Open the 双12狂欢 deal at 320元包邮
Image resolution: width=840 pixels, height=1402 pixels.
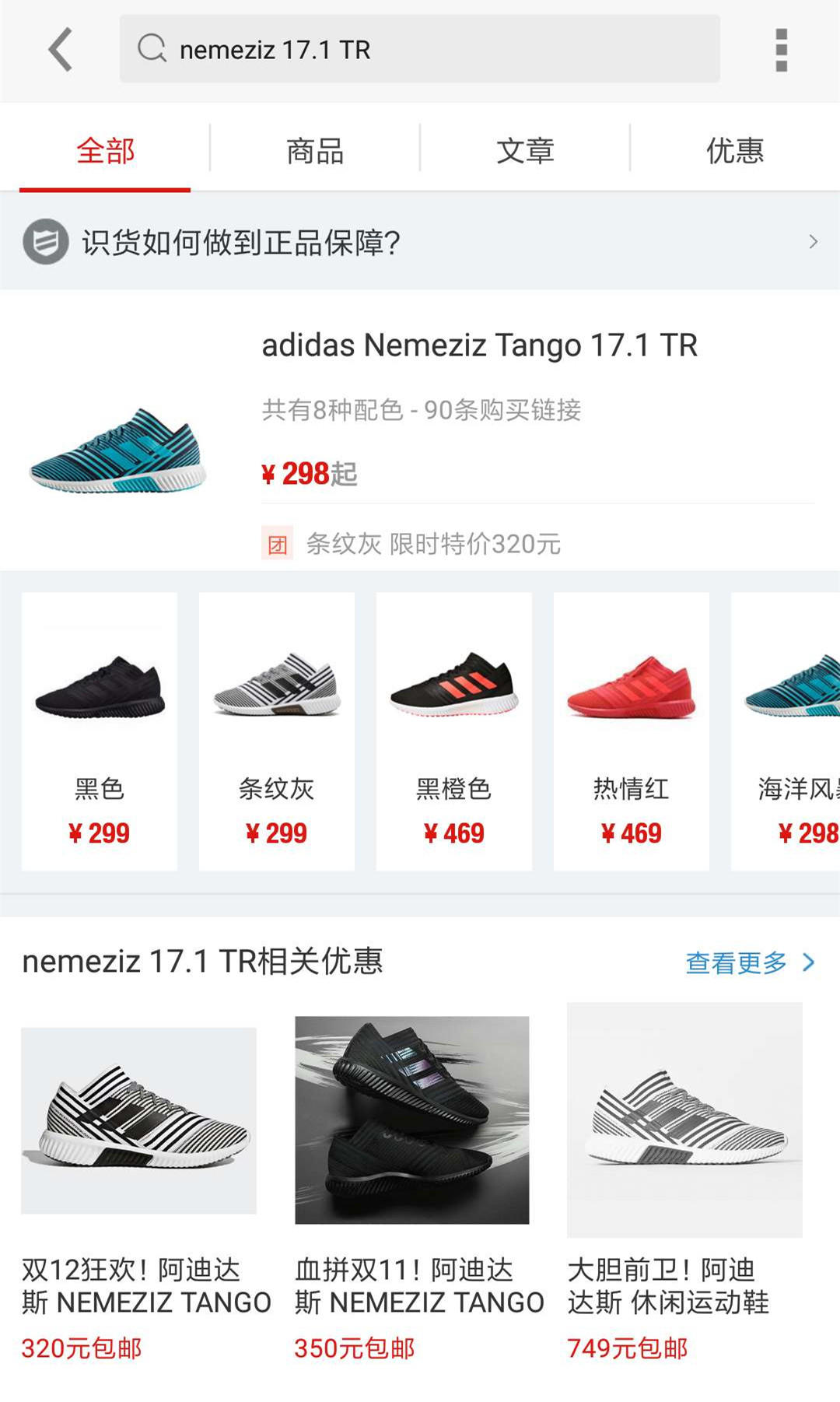pyautogui.click(x=139, y=1190)
